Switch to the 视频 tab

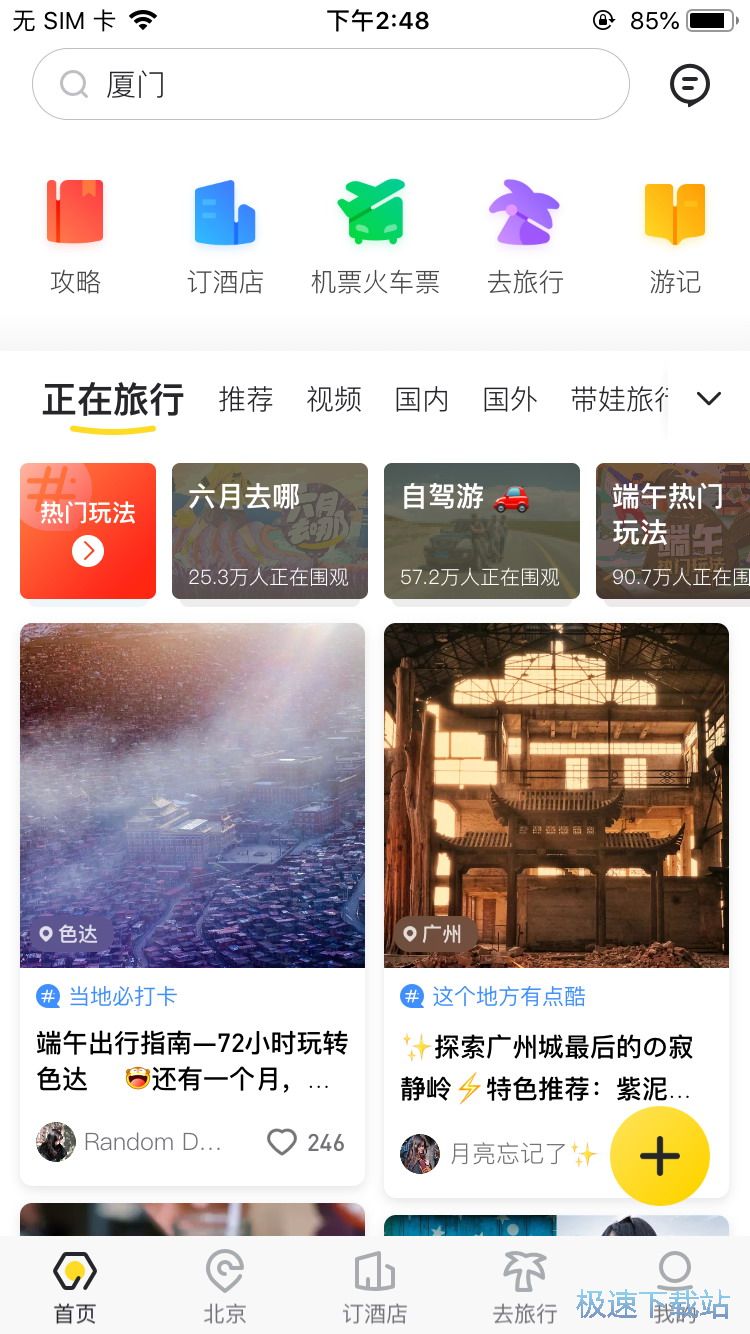click(334, 400)
